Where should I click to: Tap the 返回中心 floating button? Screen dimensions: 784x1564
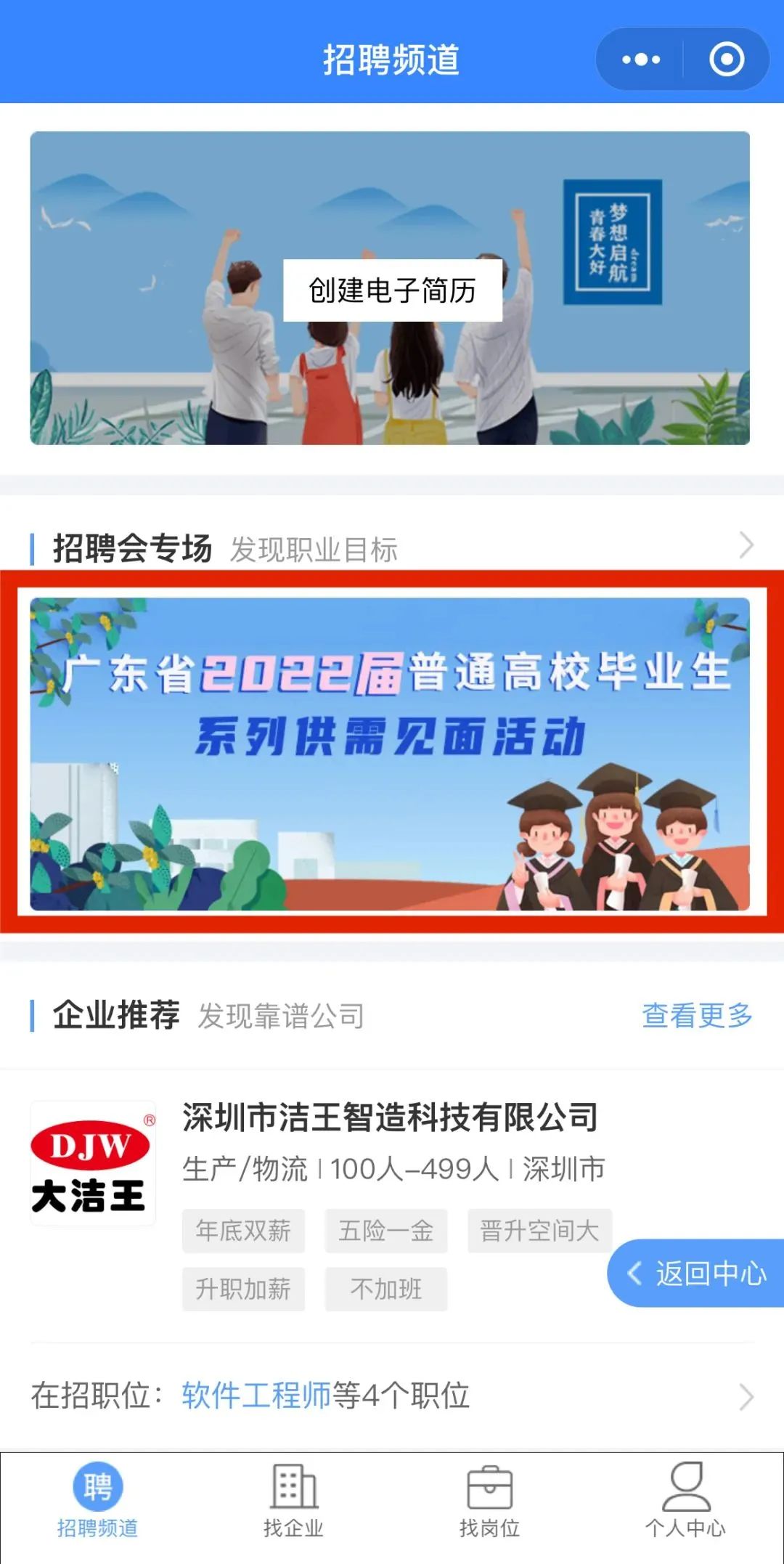697,1274
